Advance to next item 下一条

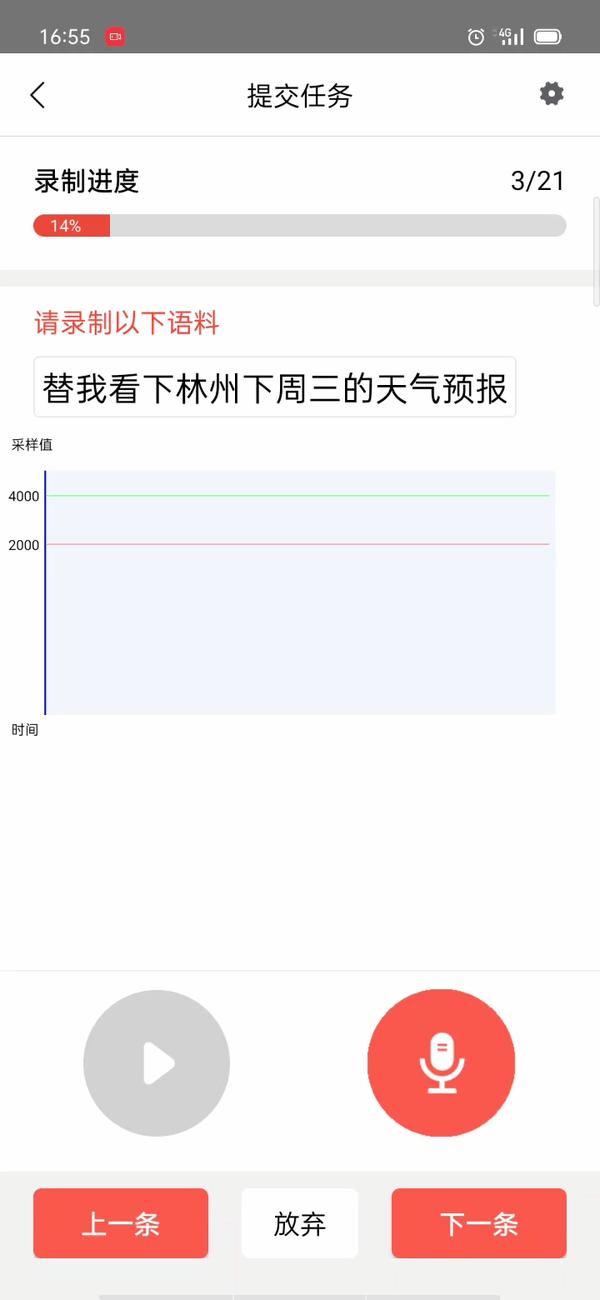pyautogui.click(x=479, y=1223)
